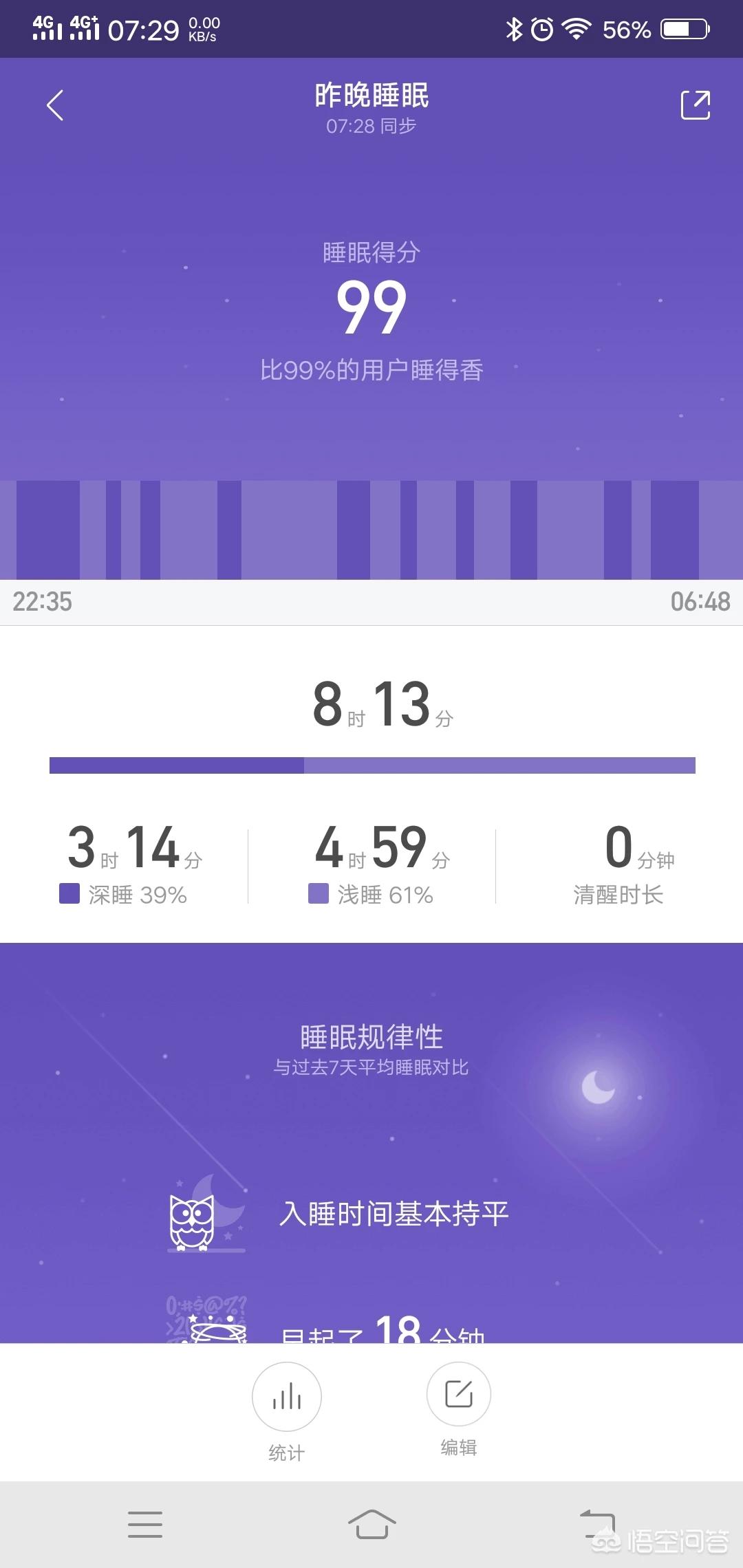Open the system menu button
This screenshot has height=1568, width=743.
pos(145,1525)
